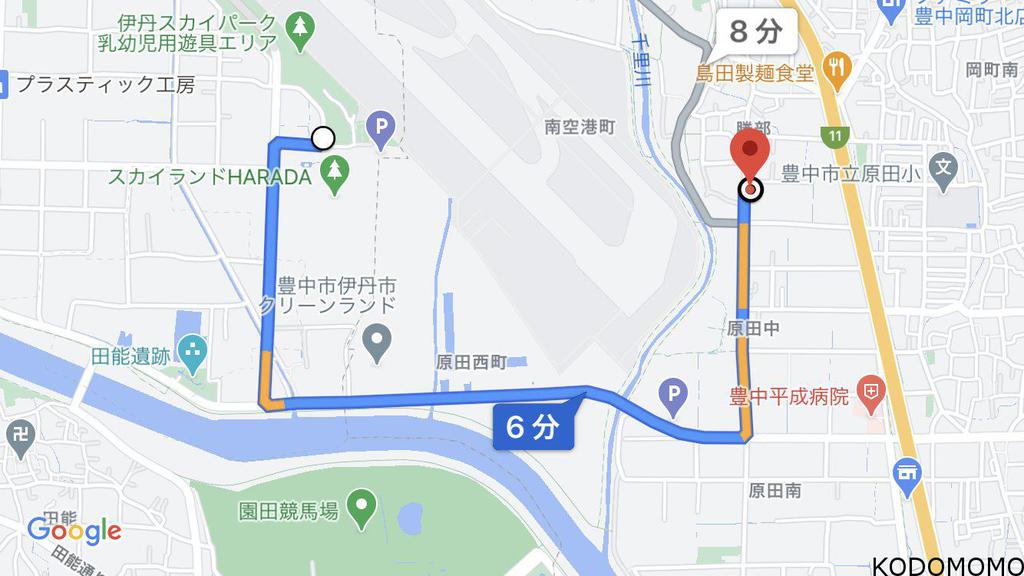Screen dimensions: 1024x576
Task: Open parking marker near 原田中 route
Action: [x=674, y=397]
